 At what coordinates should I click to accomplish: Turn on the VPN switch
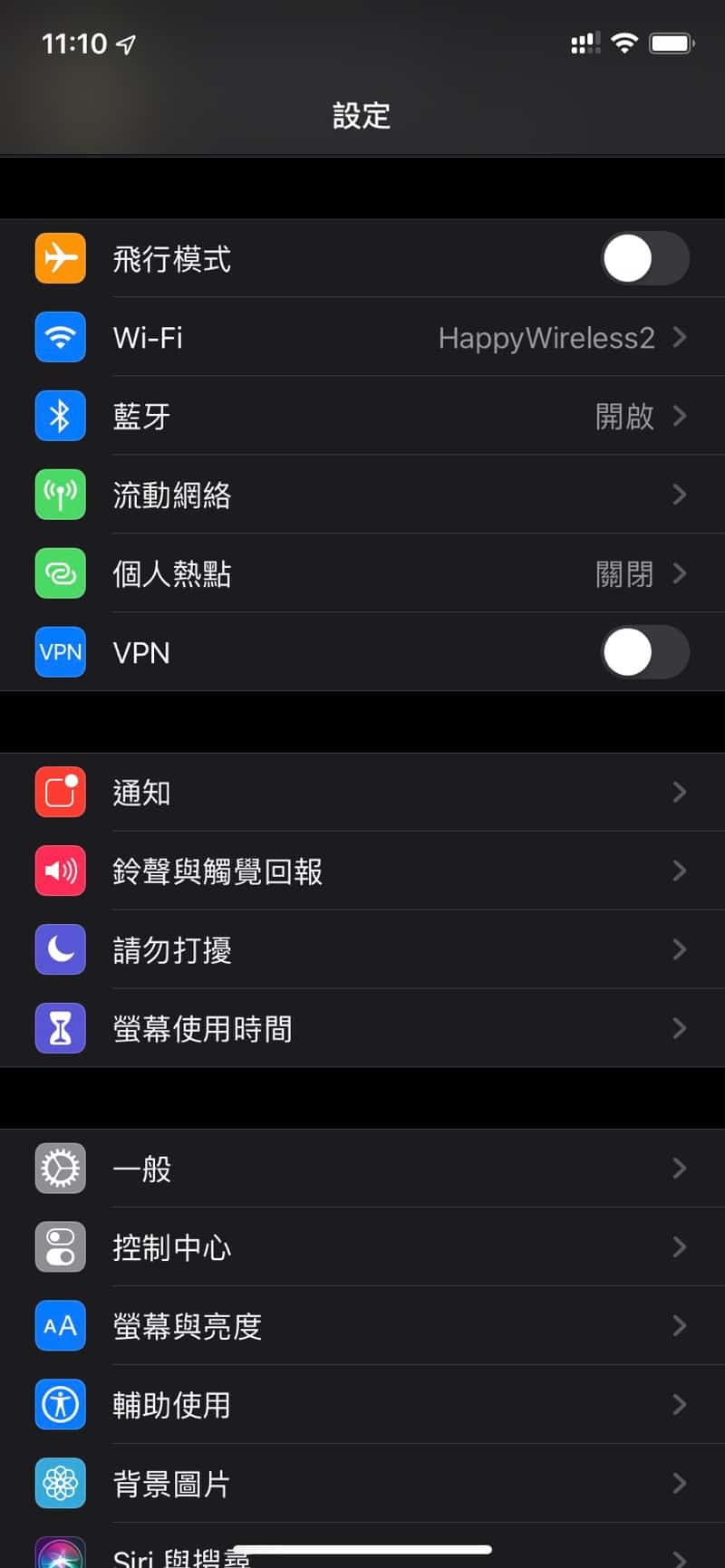pyautogui.click(x=644, y=652)
